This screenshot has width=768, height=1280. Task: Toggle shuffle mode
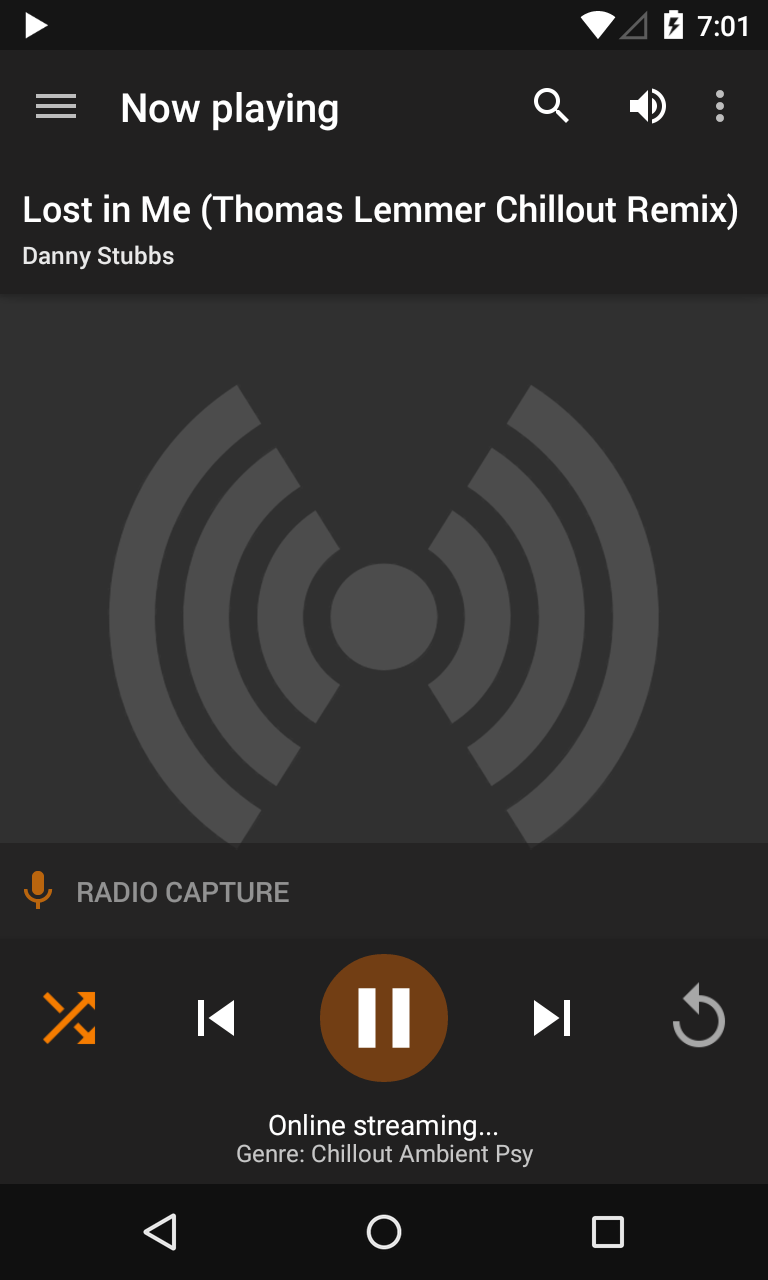click(69, 1018)
